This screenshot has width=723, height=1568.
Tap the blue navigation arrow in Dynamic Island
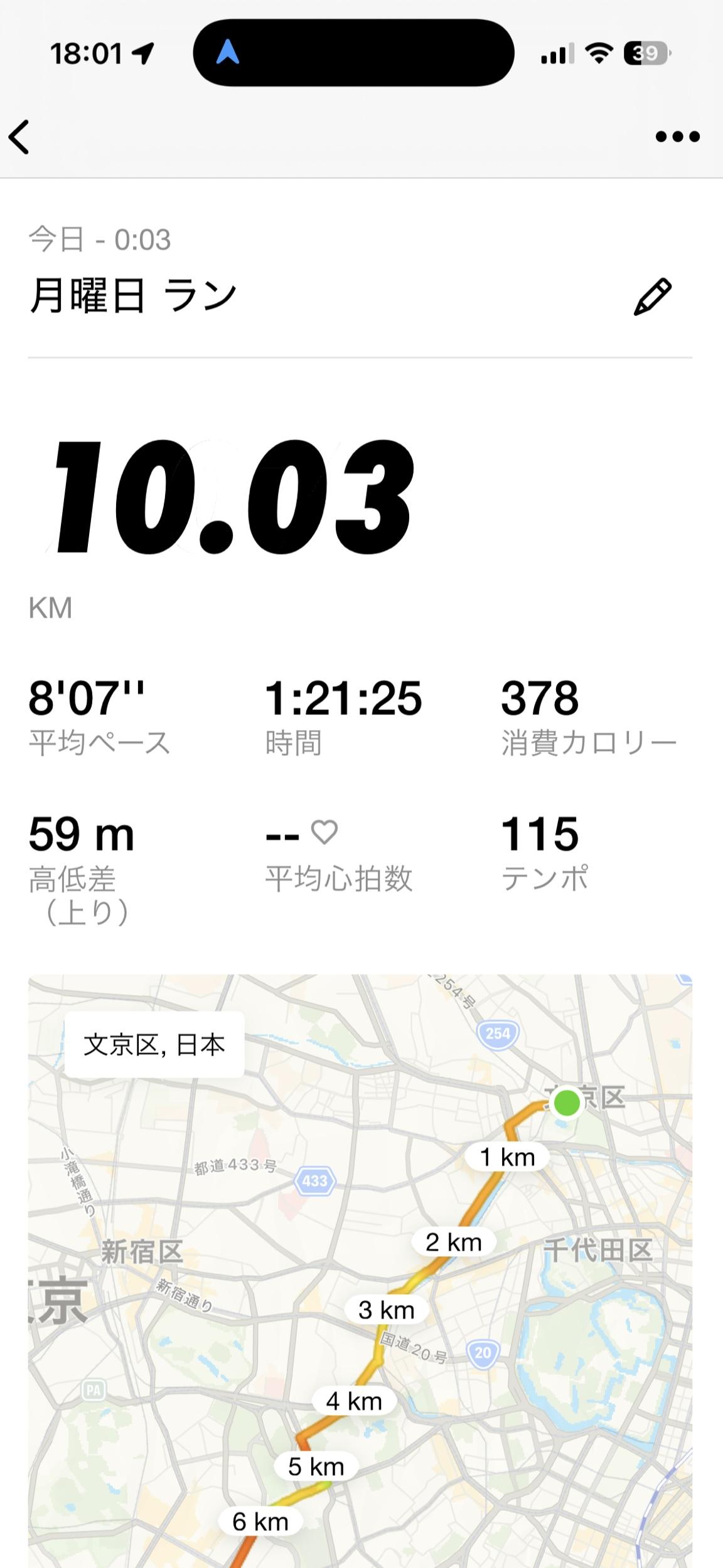228,52
